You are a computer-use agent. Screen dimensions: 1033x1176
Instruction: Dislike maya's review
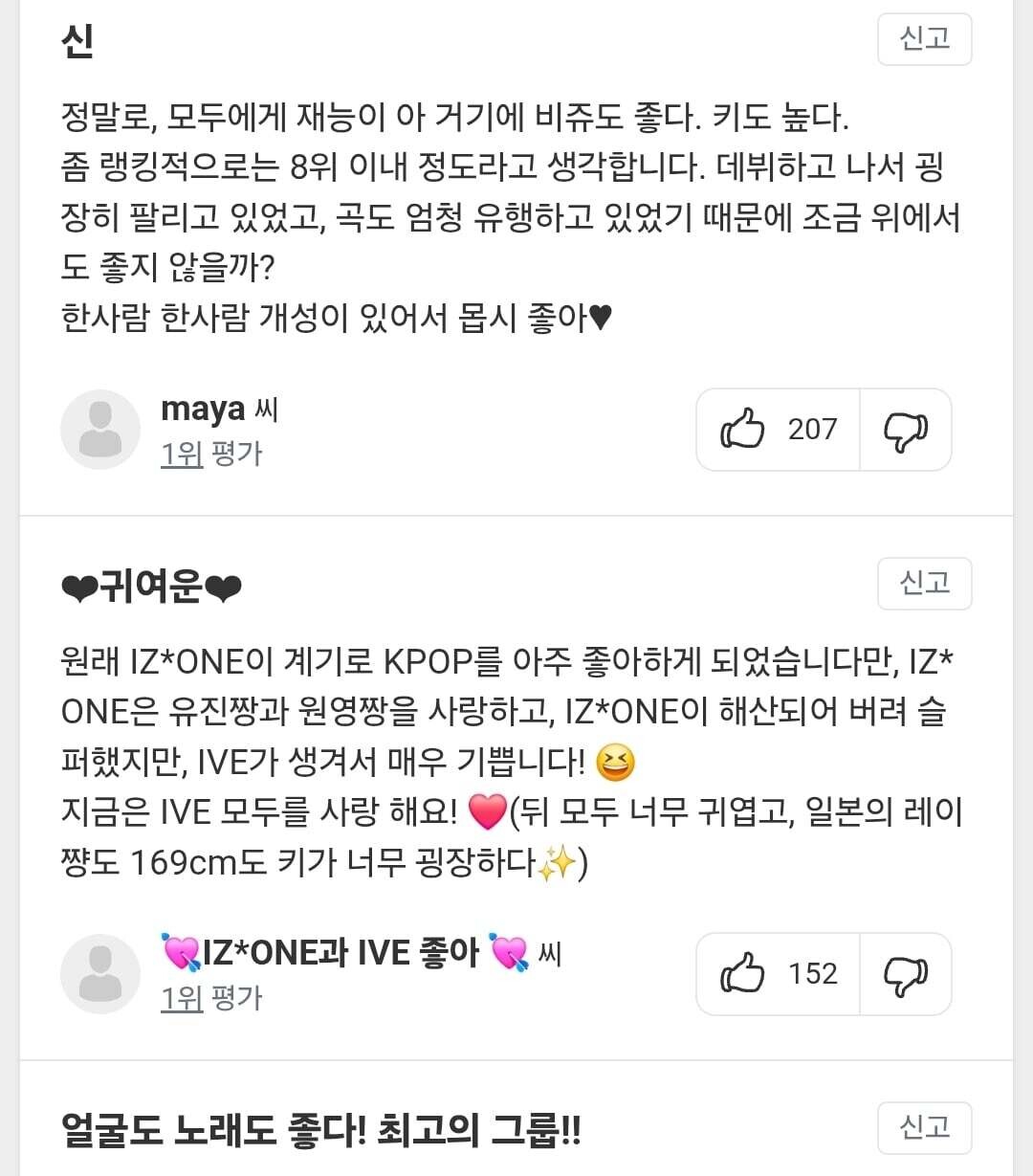pos(906,430)
